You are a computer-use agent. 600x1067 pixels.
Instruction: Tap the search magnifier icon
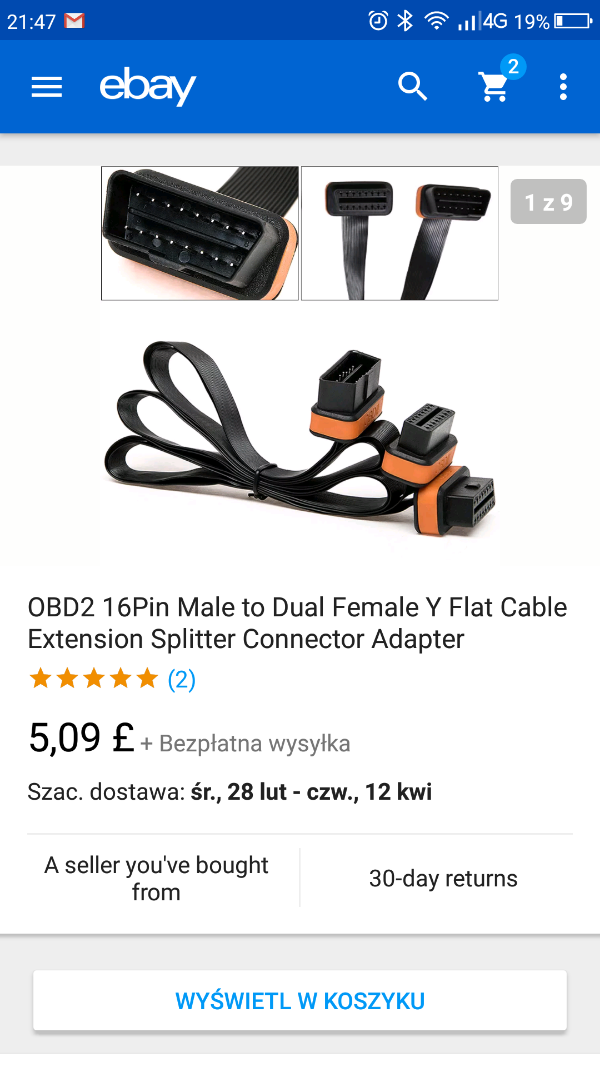[x=412, y=87]
